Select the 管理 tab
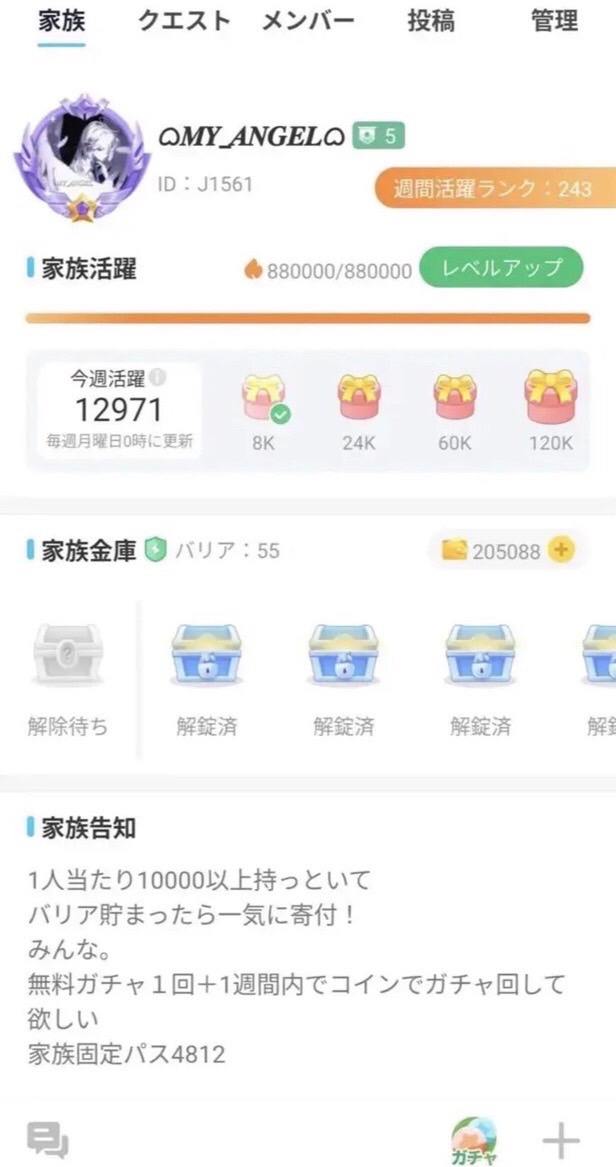The image size is (616, 1167). tap(554, 21)
